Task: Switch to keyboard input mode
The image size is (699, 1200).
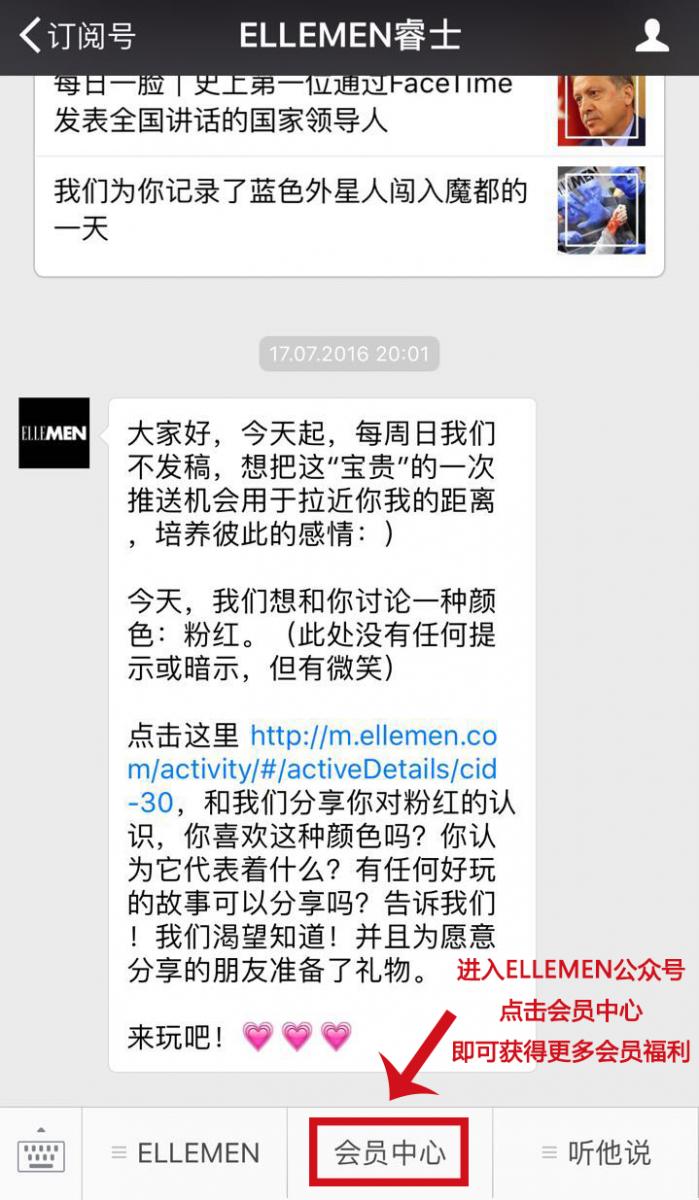Action: 41,1154
